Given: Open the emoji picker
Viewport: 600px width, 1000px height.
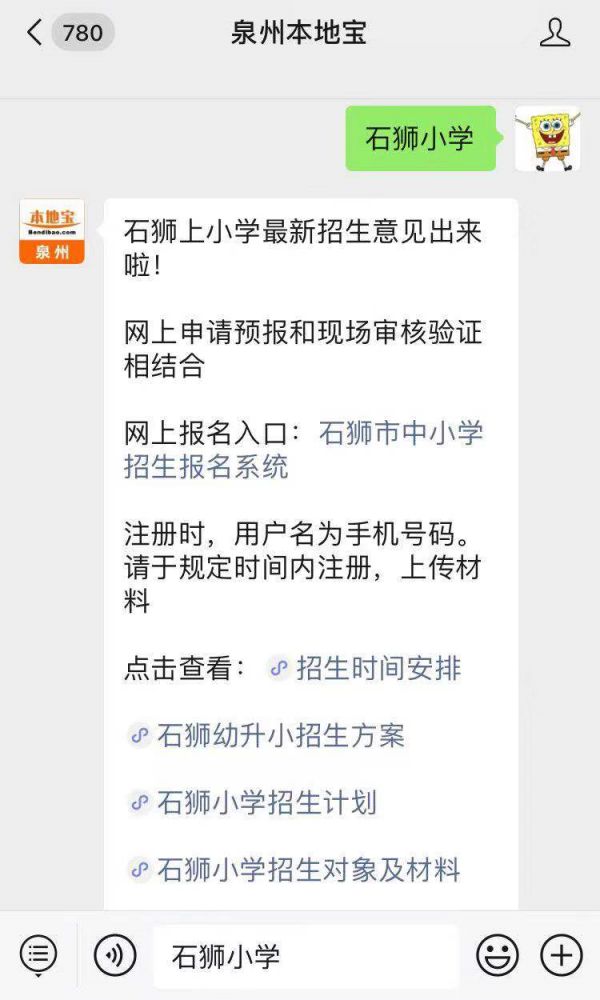Looking at the screenshot, I should pyautogui.click(x=497, y=956).
